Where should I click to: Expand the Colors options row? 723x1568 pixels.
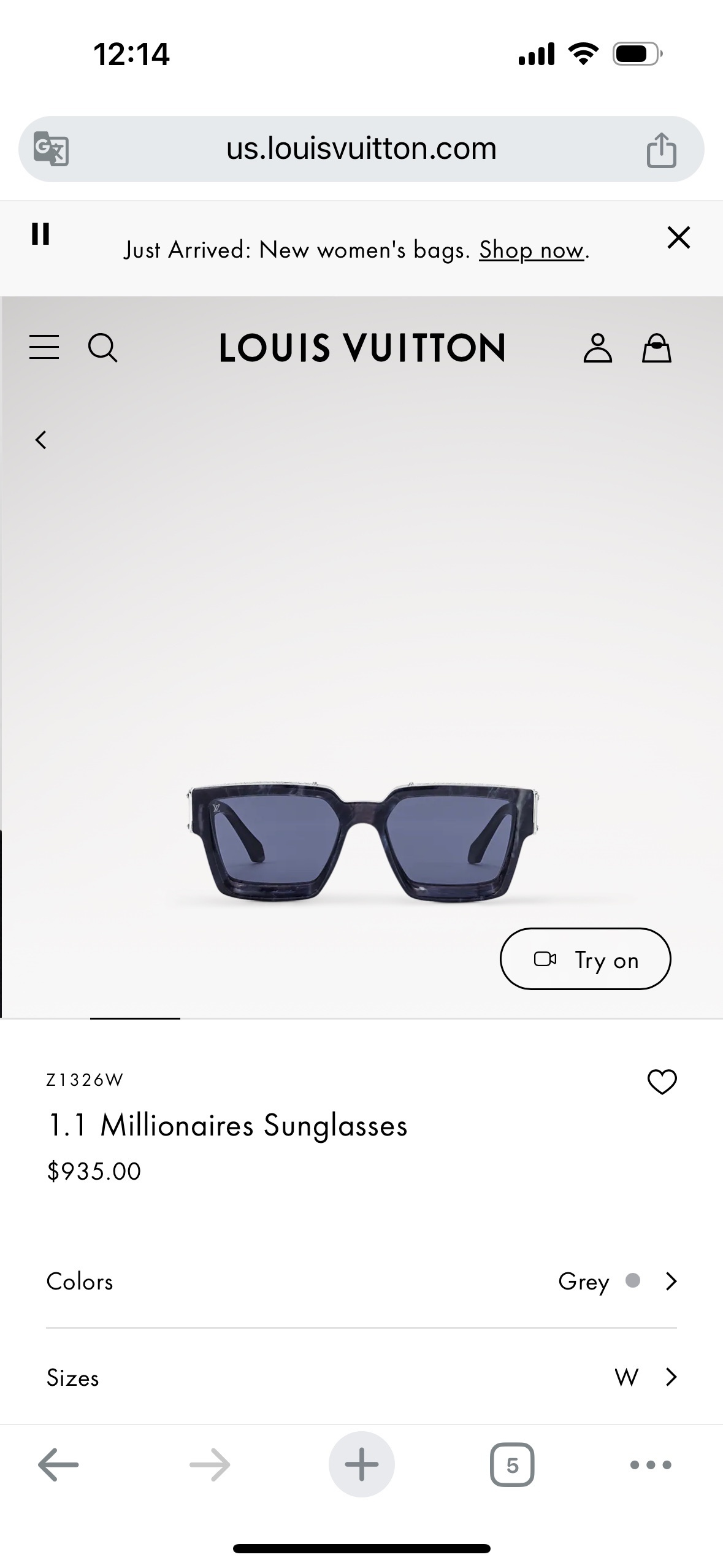pyautogui.click(x=361, y=1282)
